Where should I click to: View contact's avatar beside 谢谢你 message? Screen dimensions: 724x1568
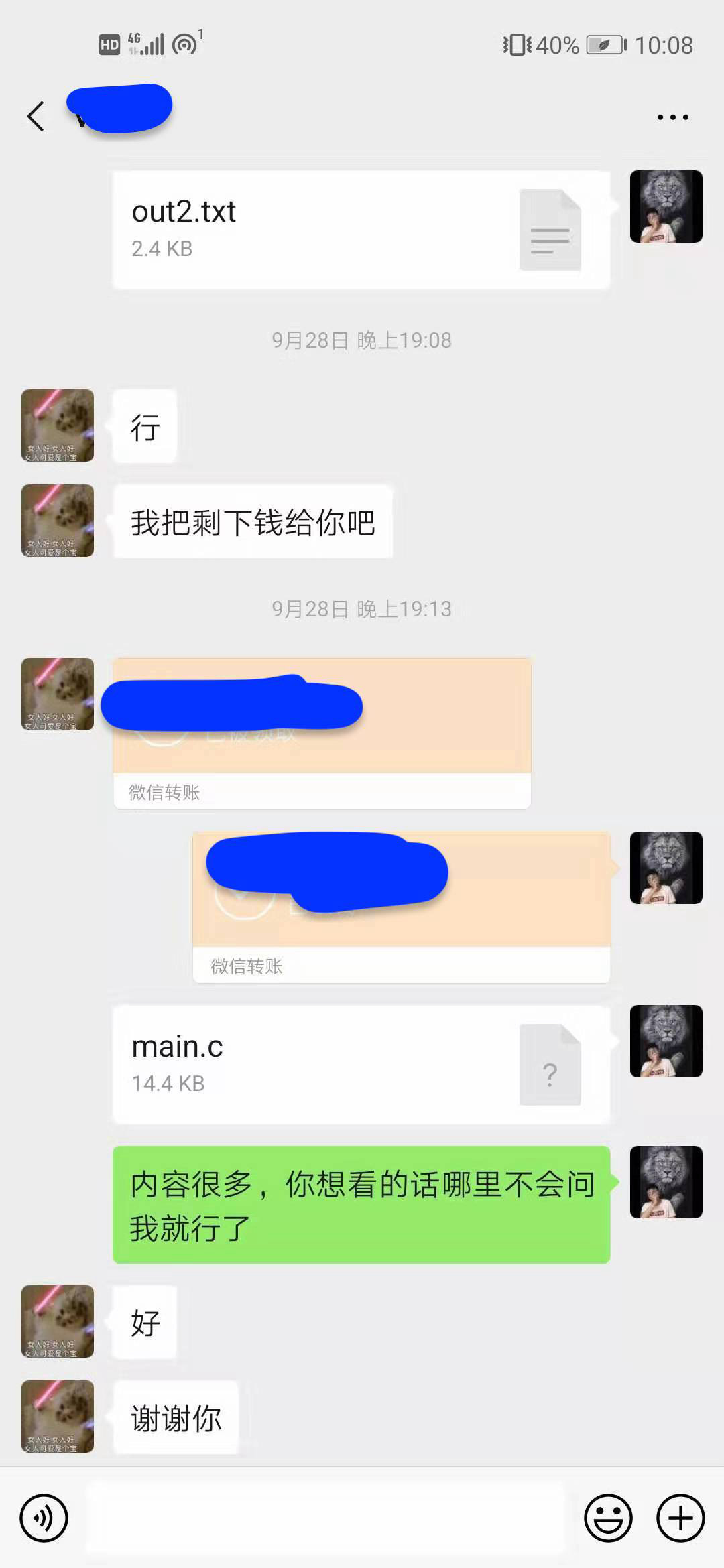58,1416
